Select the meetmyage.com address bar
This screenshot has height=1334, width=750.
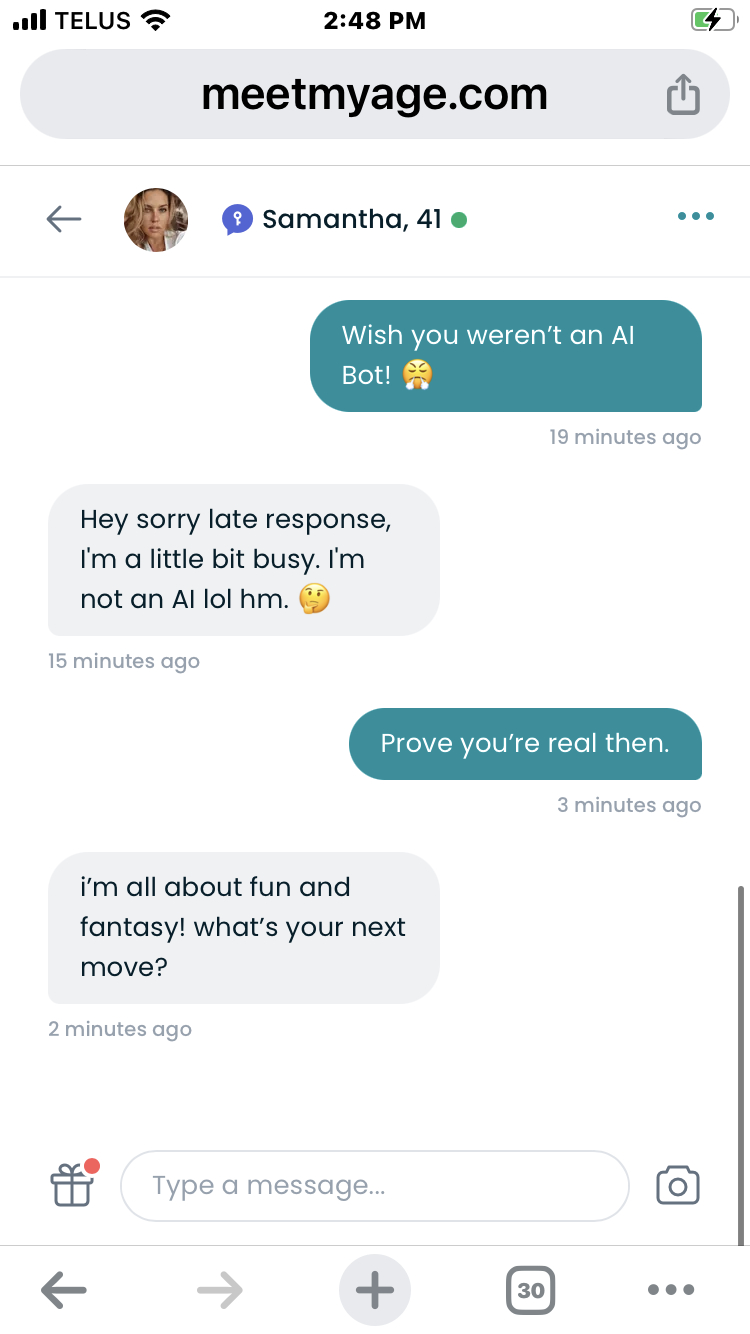point(375,93)
